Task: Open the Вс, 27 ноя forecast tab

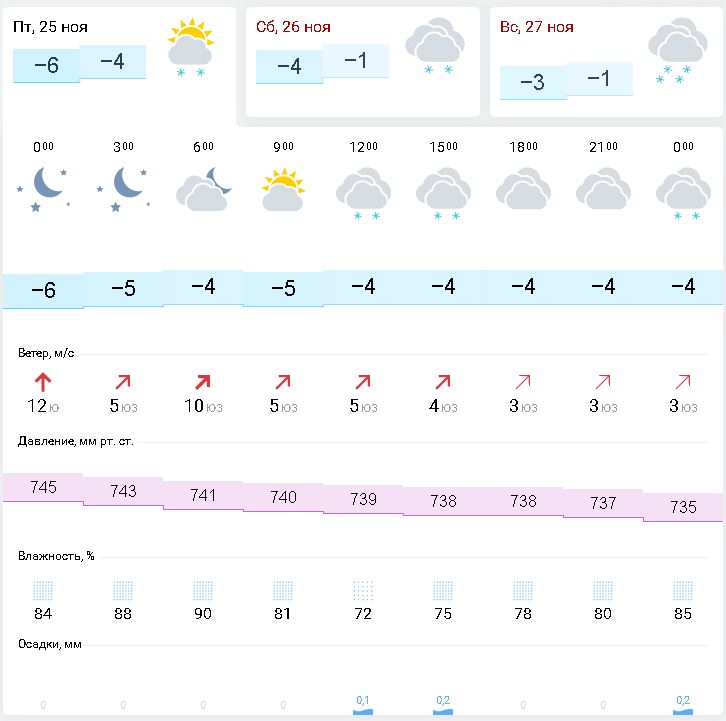Action: (x=603, y=60)
